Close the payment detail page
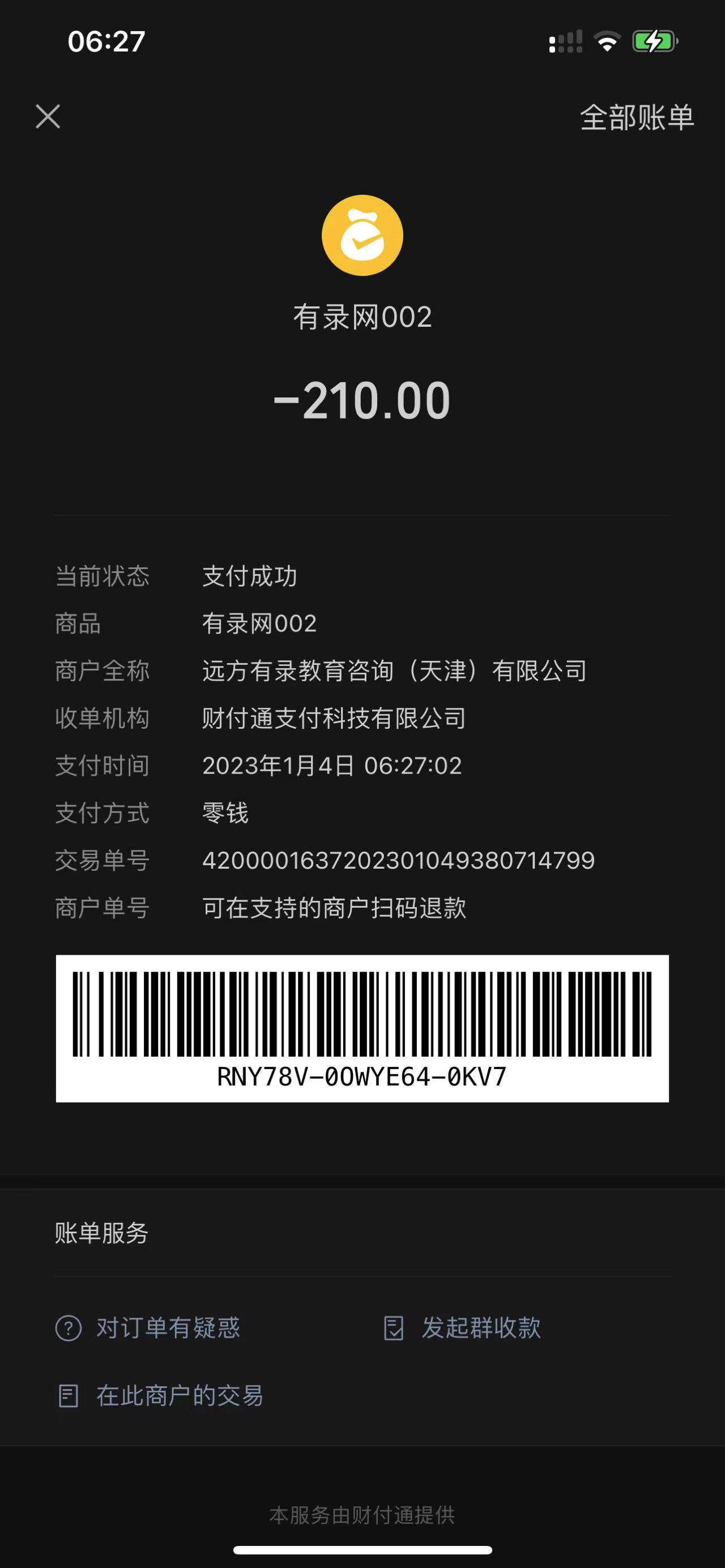 [48, 116]
